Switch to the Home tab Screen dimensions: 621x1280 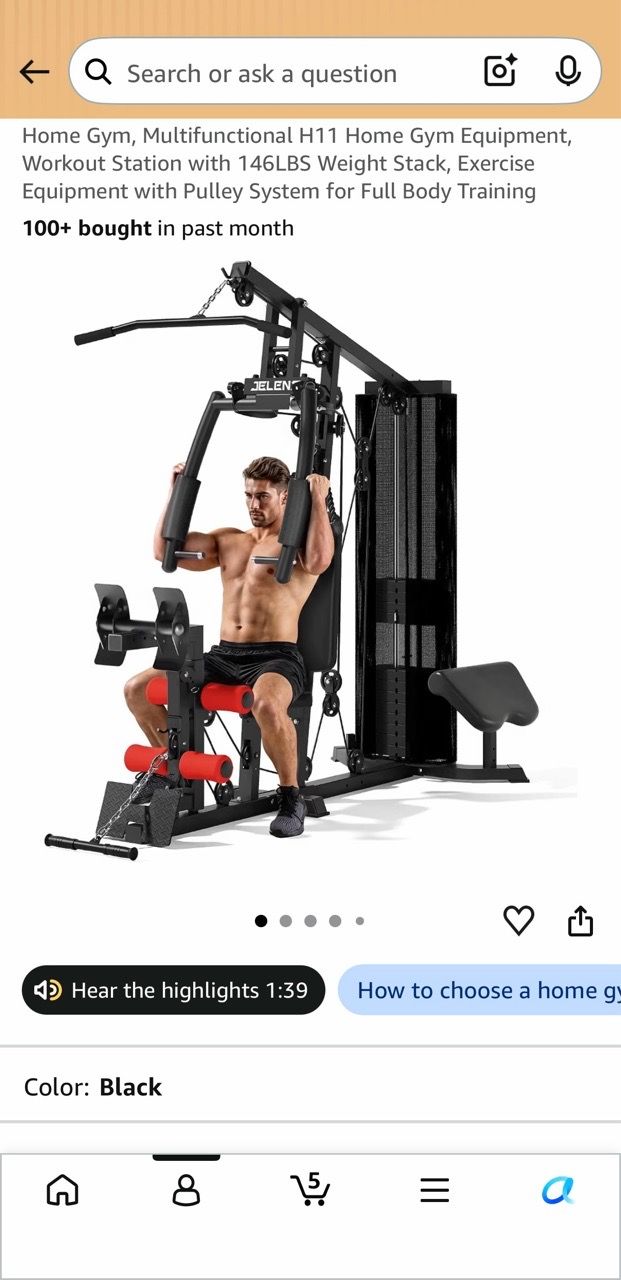(x=62, y=1190)
